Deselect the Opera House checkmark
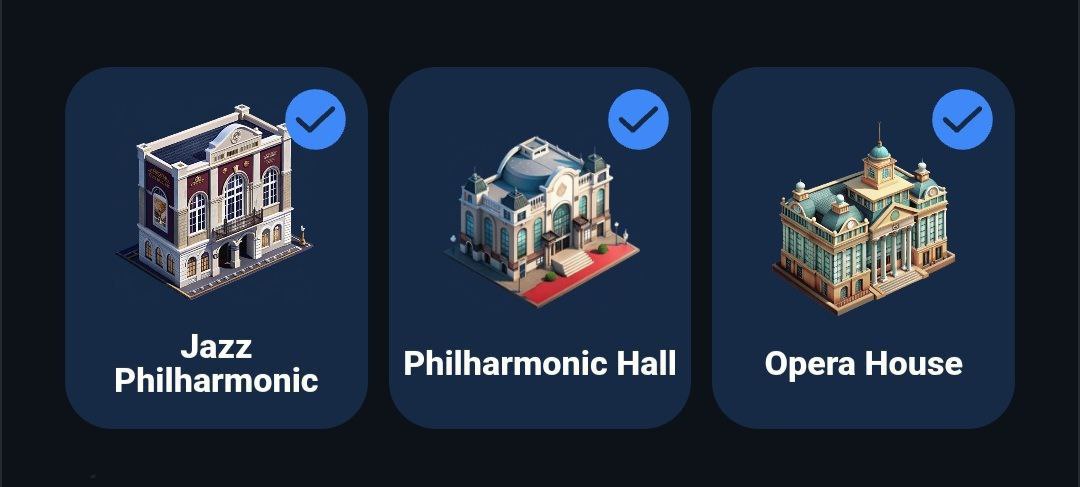 point(962,120)
